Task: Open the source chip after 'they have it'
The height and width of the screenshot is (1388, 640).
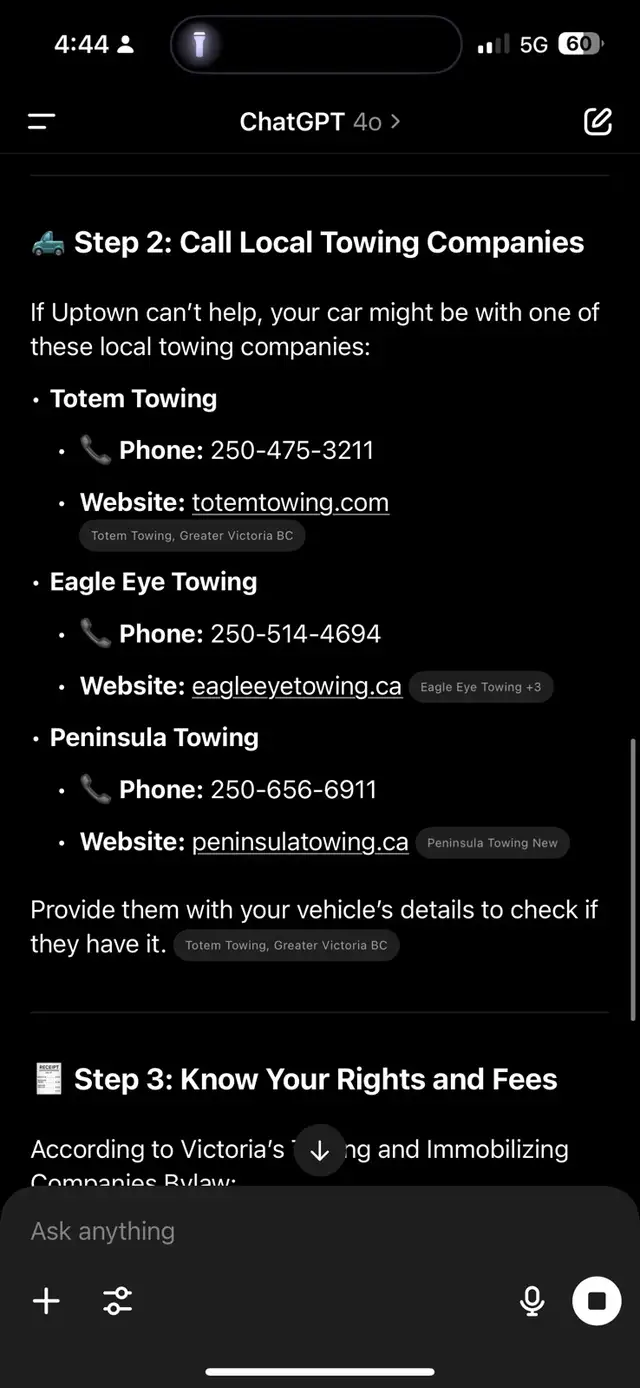Action: click(x=286, y=945)
